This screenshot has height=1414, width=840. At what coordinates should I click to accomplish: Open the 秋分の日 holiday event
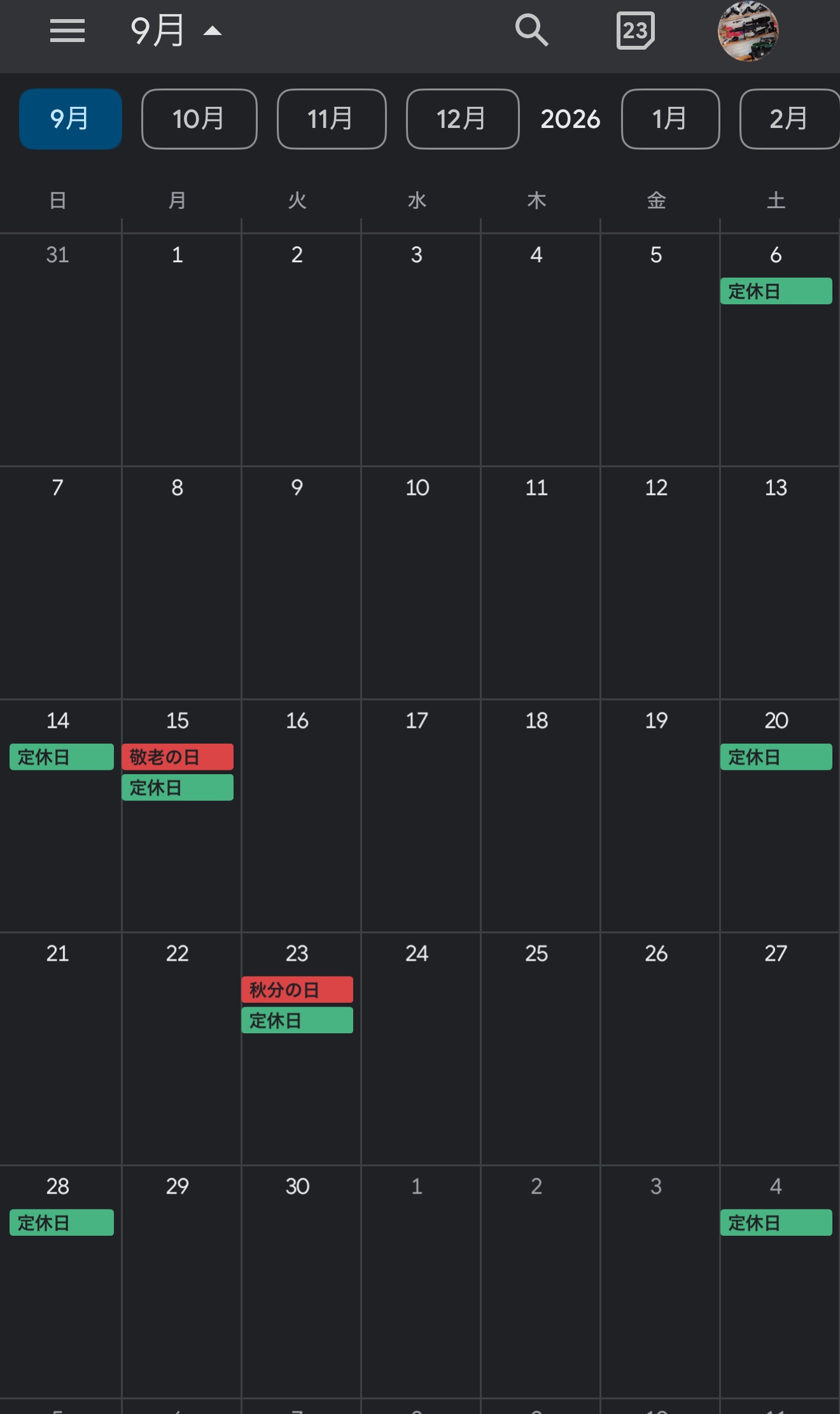click(297, 990)
